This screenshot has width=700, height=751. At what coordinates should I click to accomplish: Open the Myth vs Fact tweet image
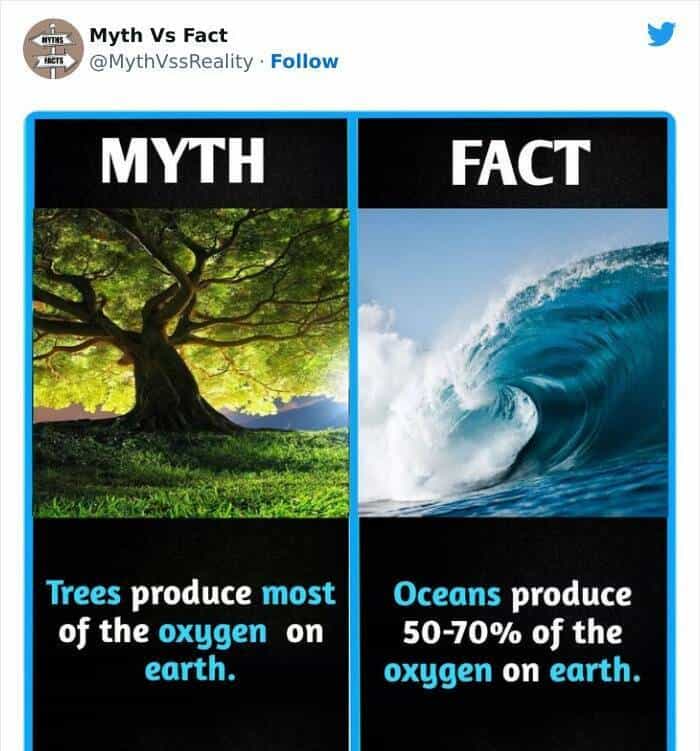(350, 430)
